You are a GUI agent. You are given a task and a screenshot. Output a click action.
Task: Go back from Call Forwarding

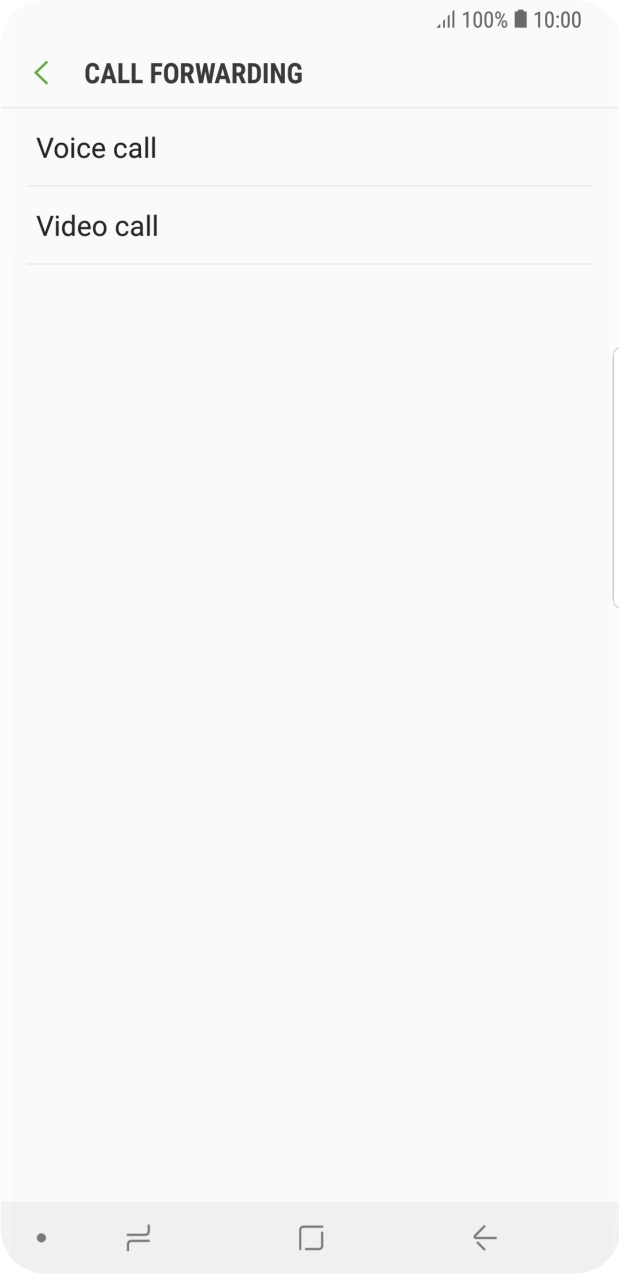pyautogui.click(x=41, y=73)
